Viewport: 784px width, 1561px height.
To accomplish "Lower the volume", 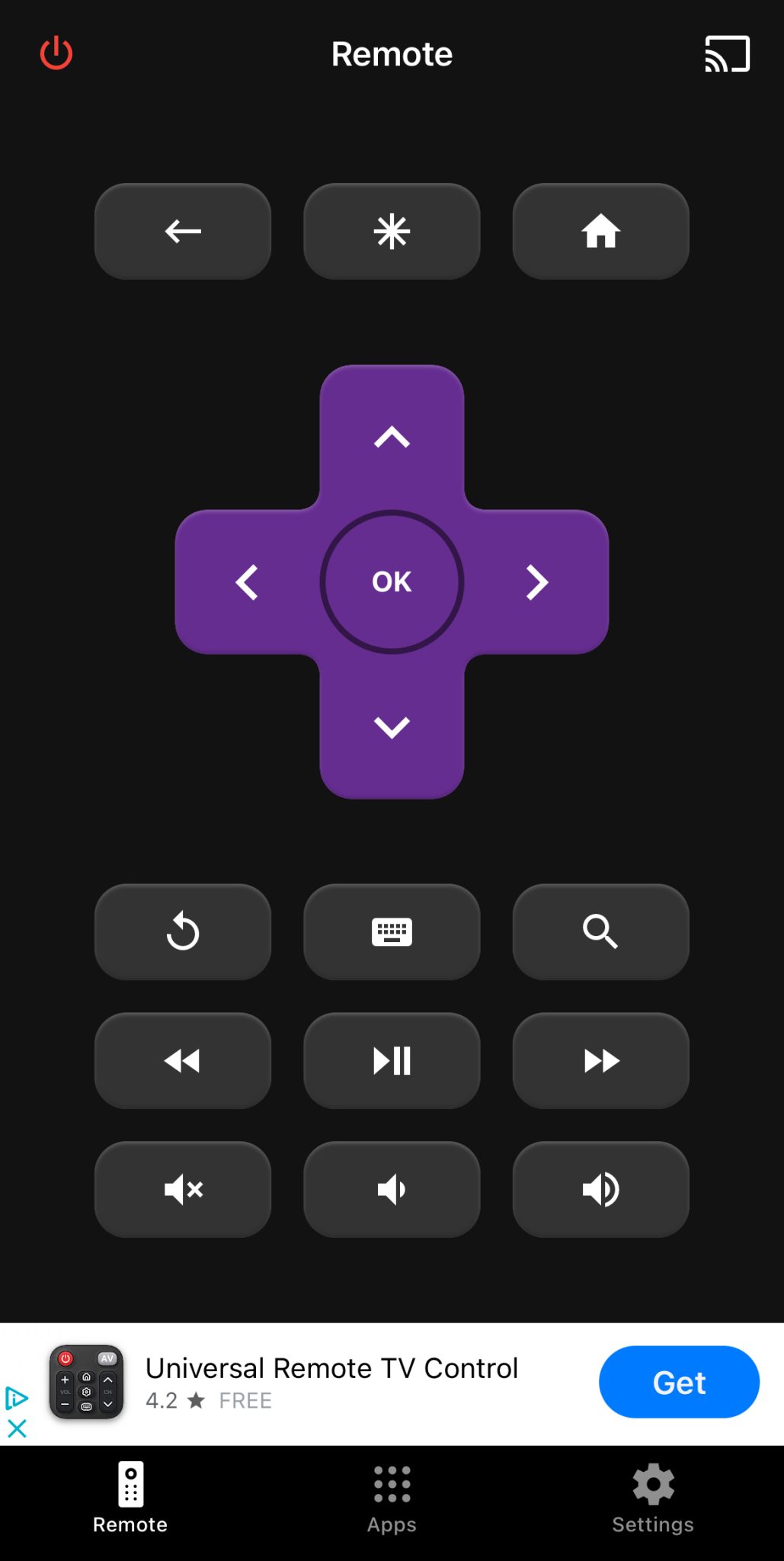I will click(x=391, y=1189).
